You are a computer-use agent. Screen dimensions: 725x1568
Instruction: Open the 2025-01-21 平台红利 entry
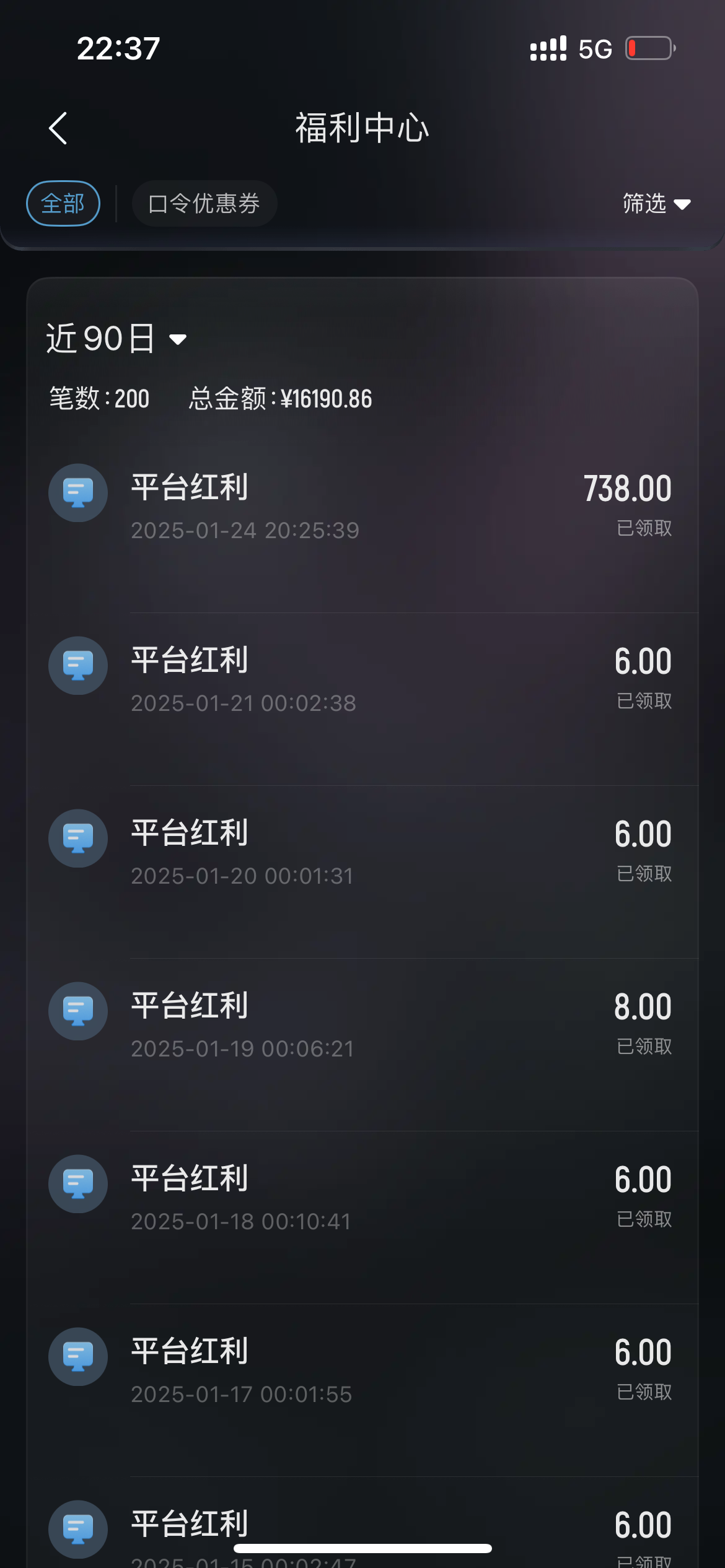(x=362, y=700)
